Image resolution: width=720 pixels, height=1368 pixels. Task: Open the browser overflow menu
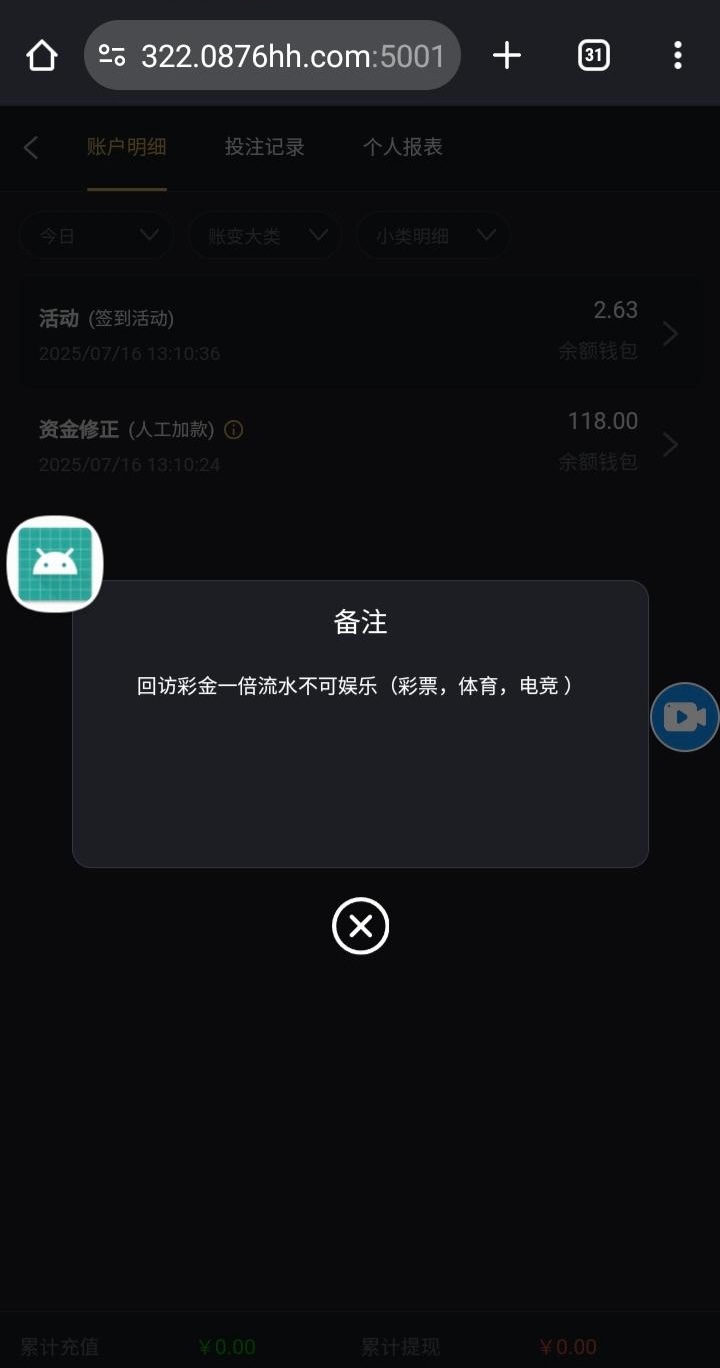pyautogui.click(x=677, y=56)
